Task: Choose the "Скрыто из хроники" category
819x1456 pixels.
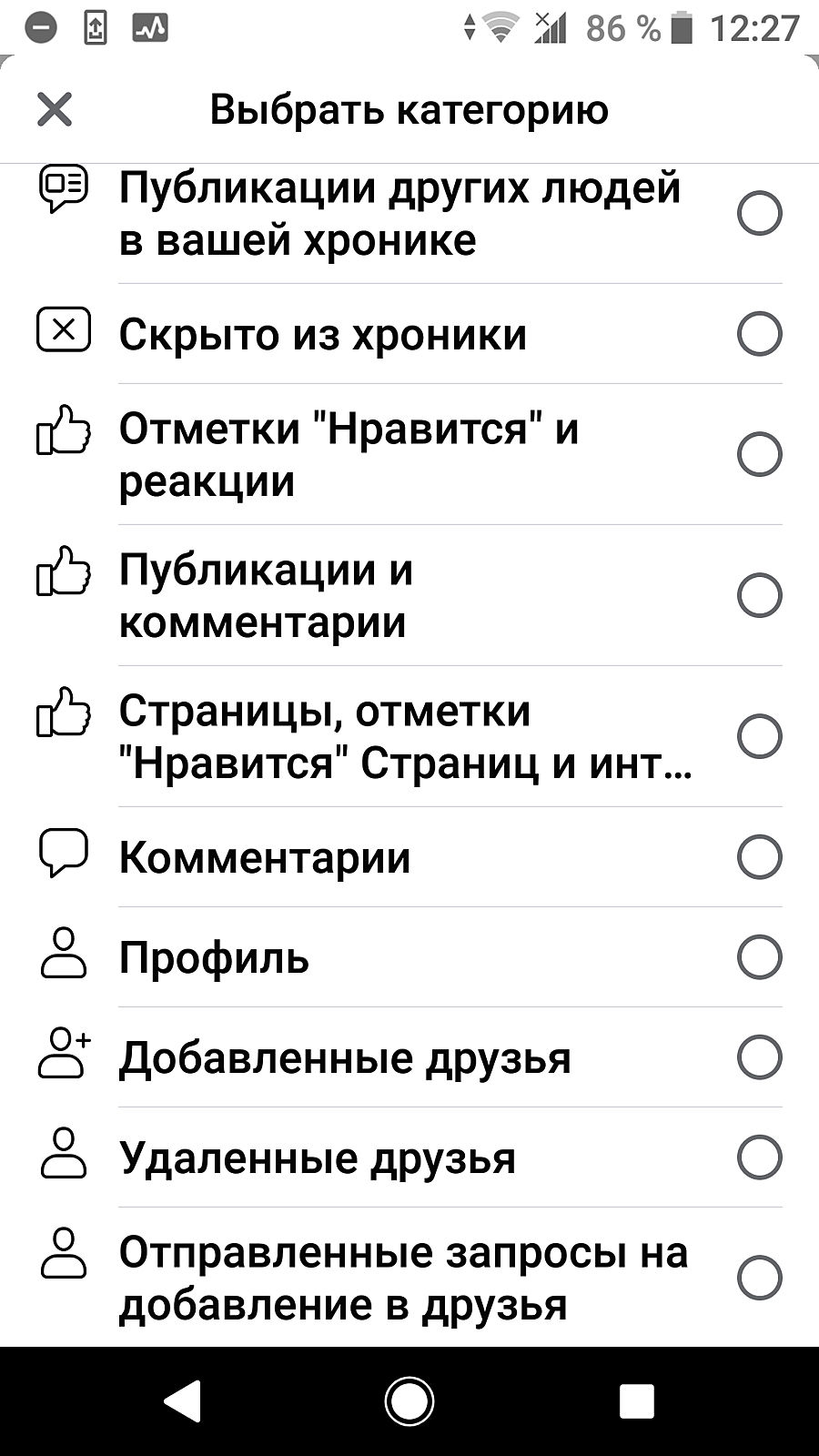Action: pos(759,334)
